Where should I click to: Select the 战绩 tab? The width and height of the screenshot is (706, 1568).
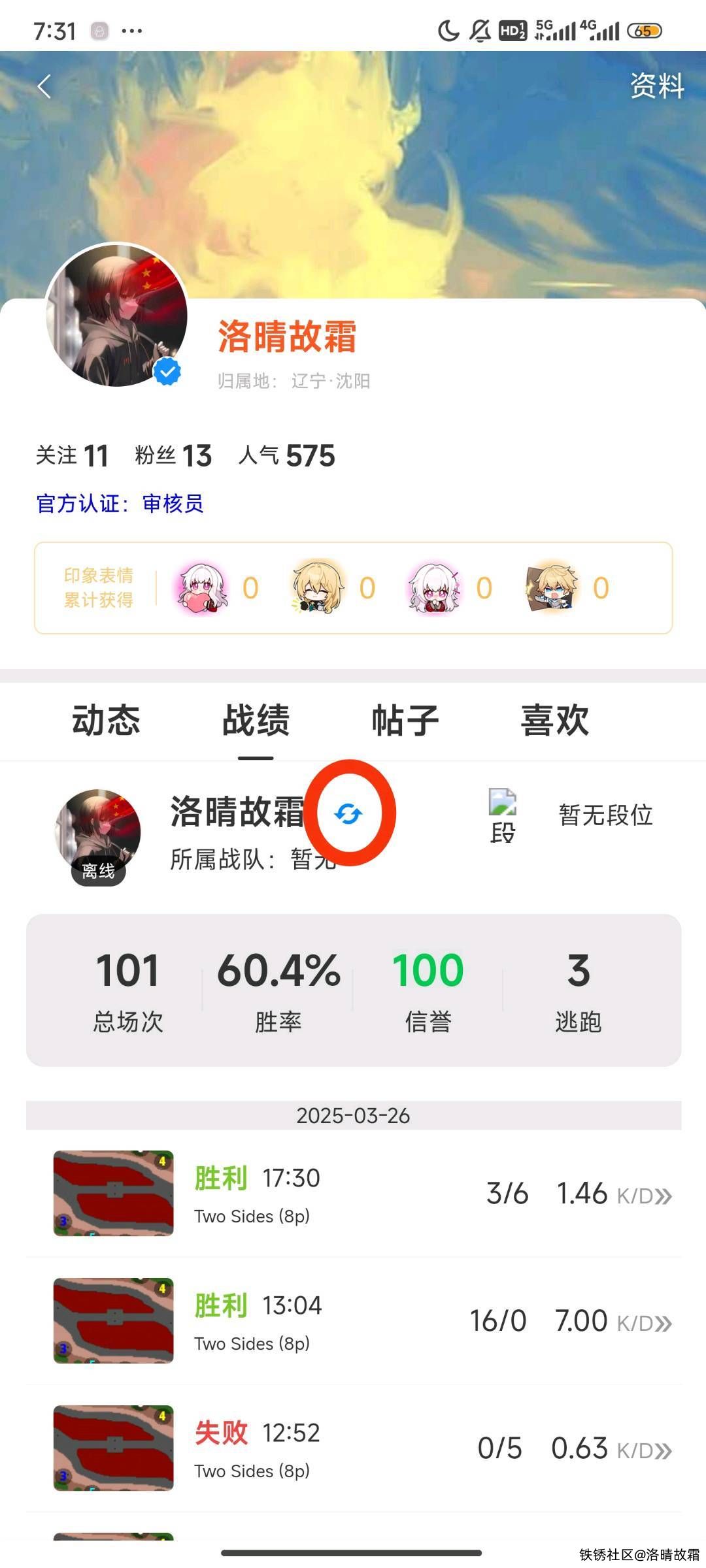[256, 721]
